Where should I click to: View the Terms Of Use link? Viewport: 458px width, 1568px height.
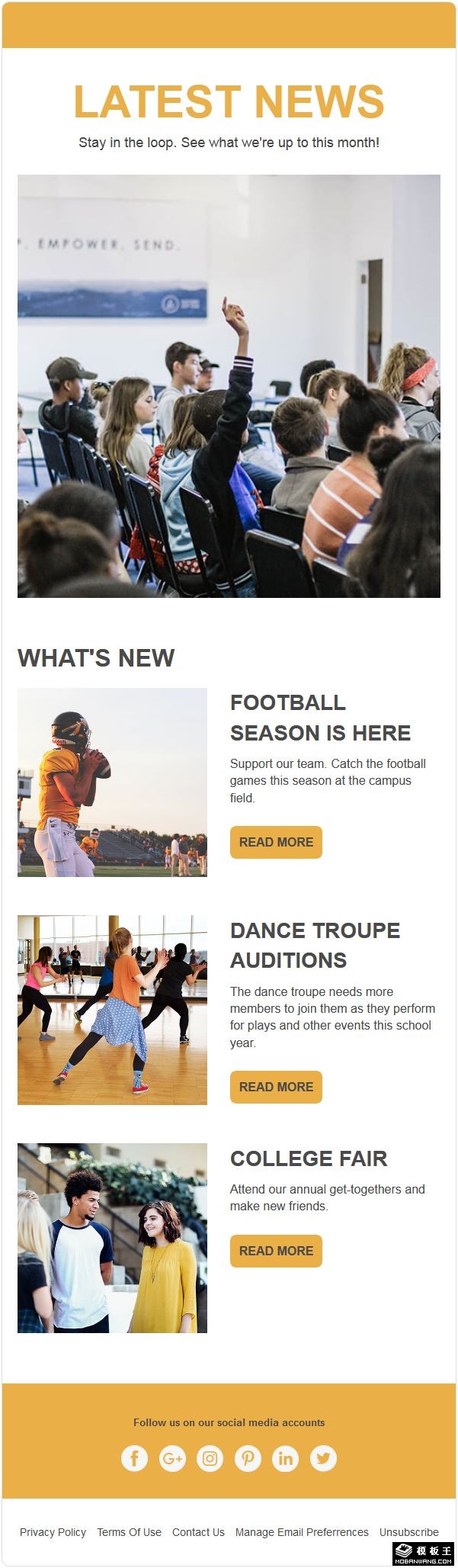[129, 1532]
